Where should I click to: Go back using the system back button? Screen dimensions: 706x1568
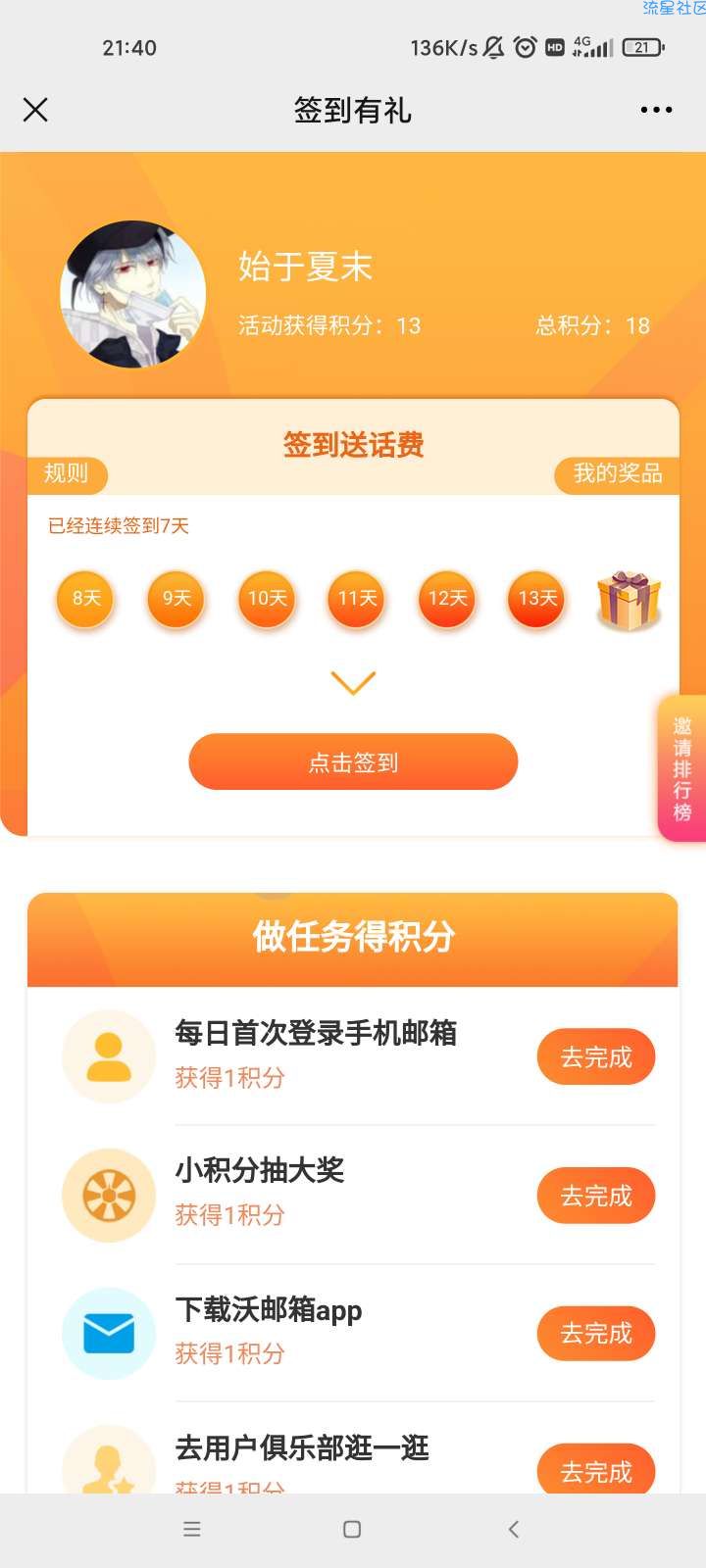[513, 1529]
